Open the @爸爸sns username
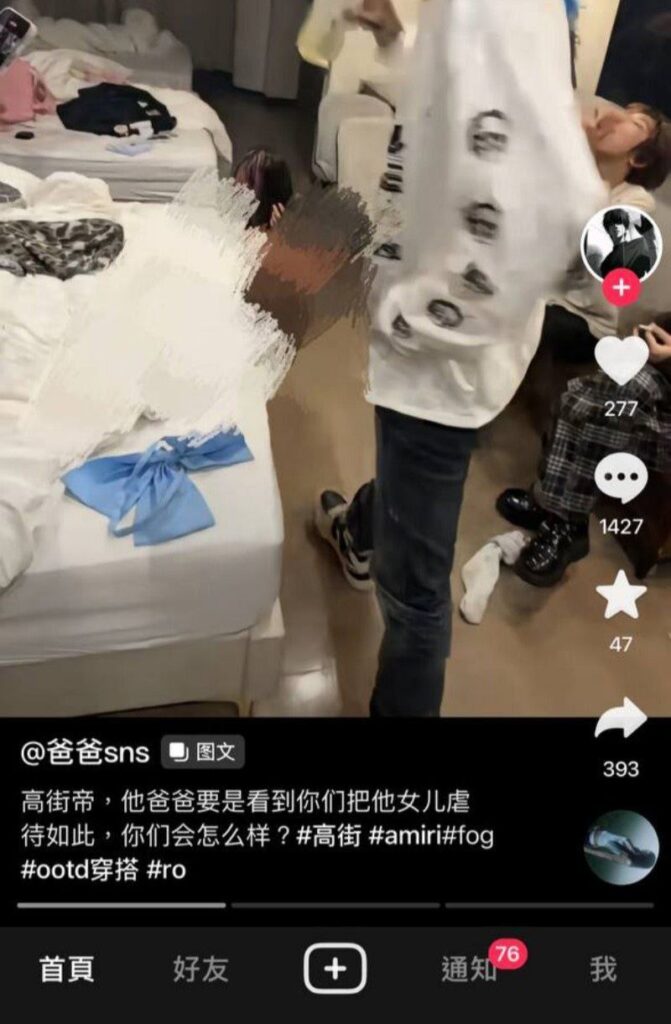Viewport: 671px width, 1024px height. tap(85, 752)
